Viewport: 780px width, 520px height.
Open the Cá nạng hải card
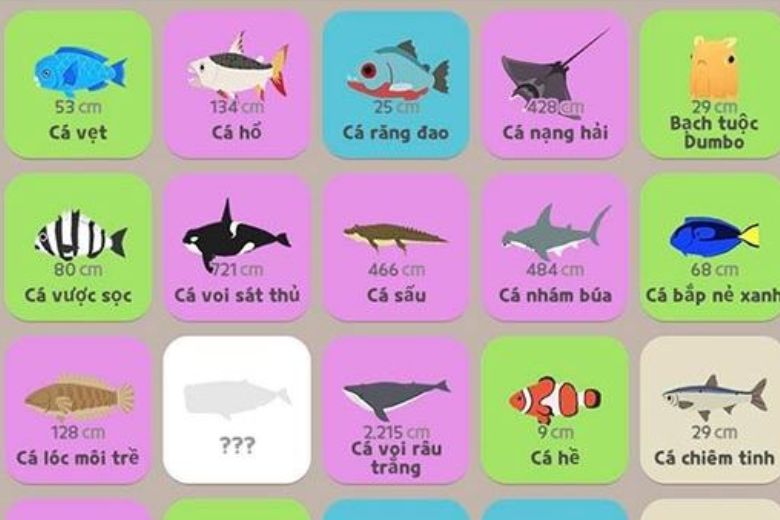pyautogui.click(x=555, y=85)
